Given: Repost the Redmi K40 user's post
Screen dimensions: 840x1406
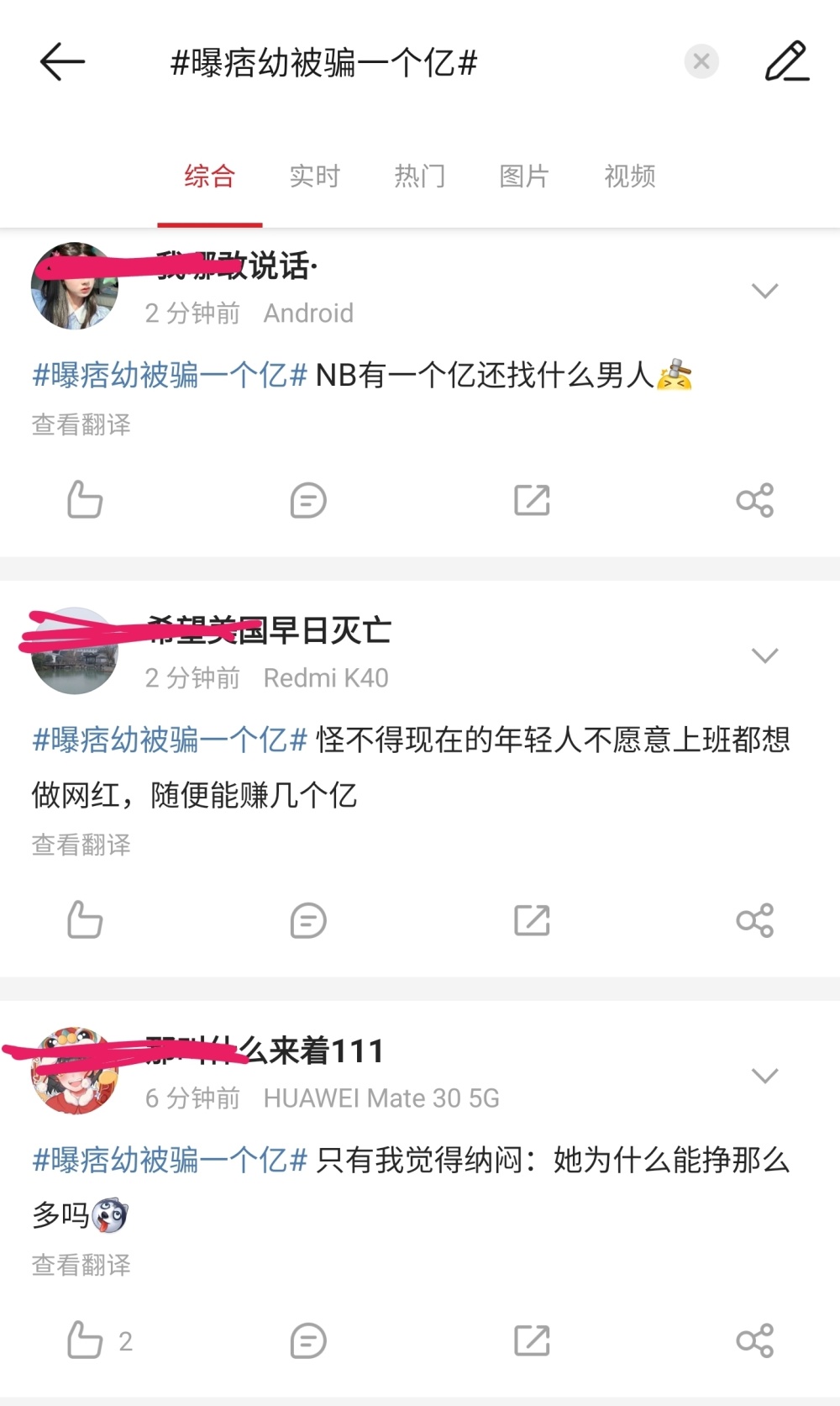Looking at the screenshot, I should coord(532,920).
